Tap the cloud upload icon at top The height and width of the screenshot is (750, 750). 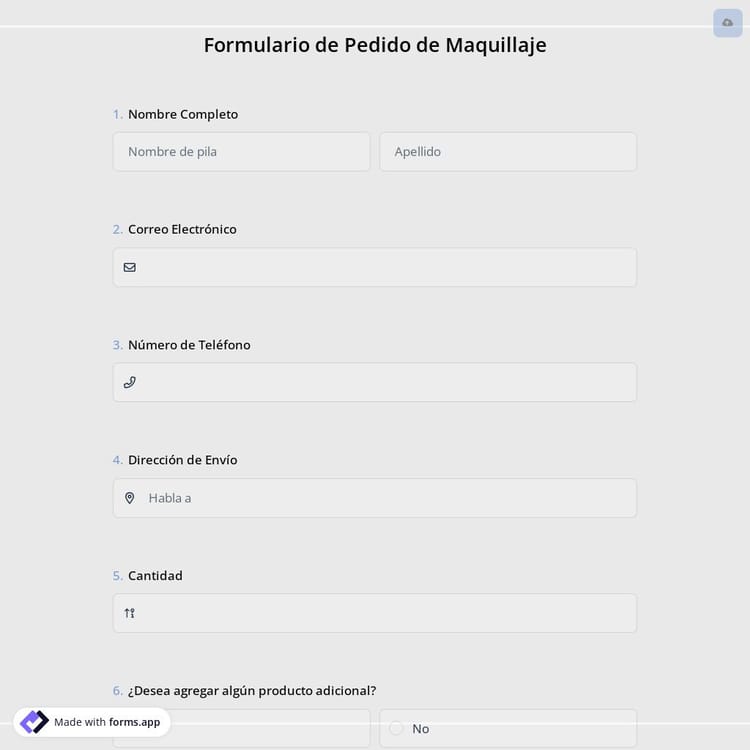727,23
